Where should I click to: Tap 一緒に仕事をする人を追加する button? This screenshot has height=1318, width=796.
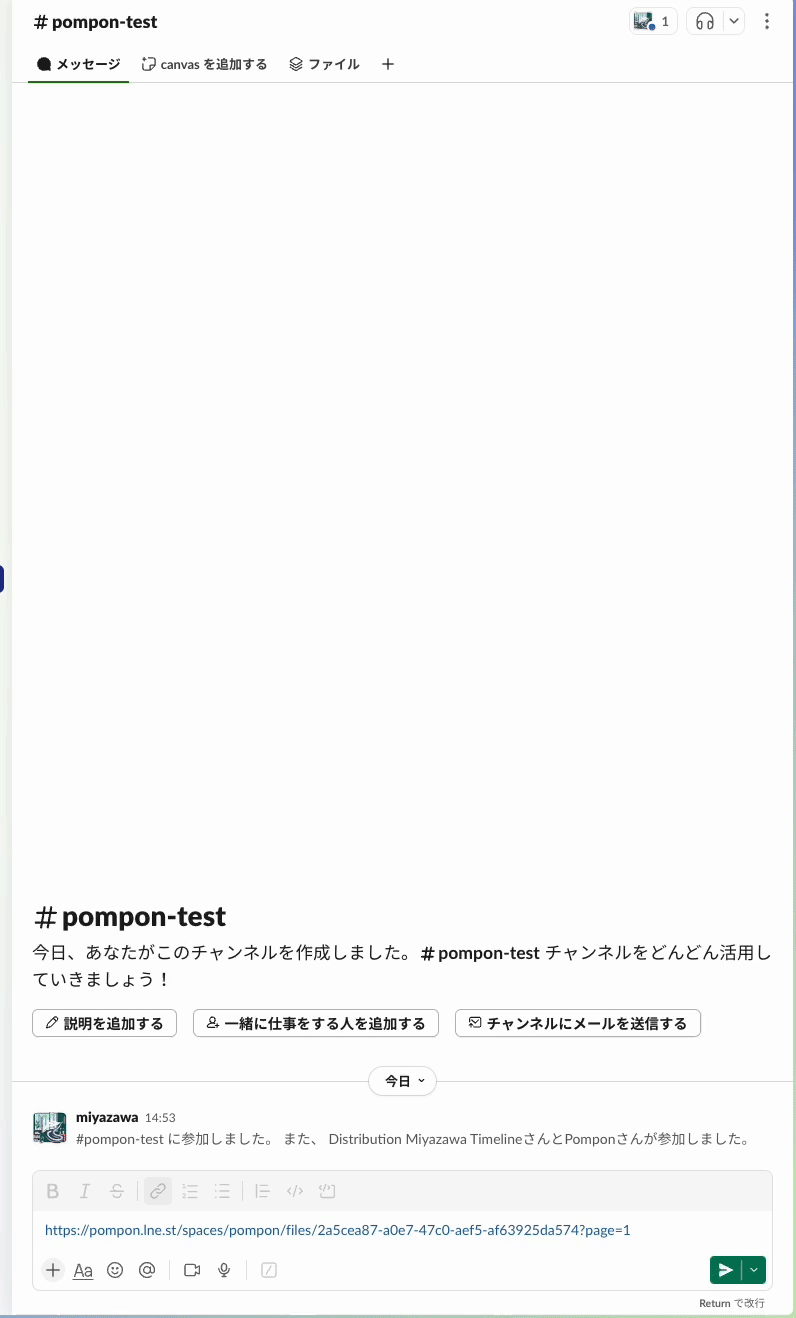(315, 1023)
